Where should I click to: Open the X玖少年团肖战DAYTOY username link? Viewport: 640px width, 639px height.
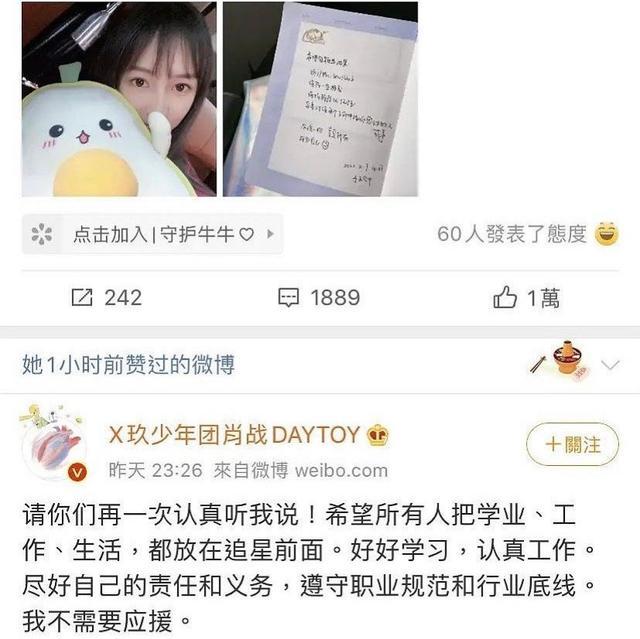tap(236, 435)
